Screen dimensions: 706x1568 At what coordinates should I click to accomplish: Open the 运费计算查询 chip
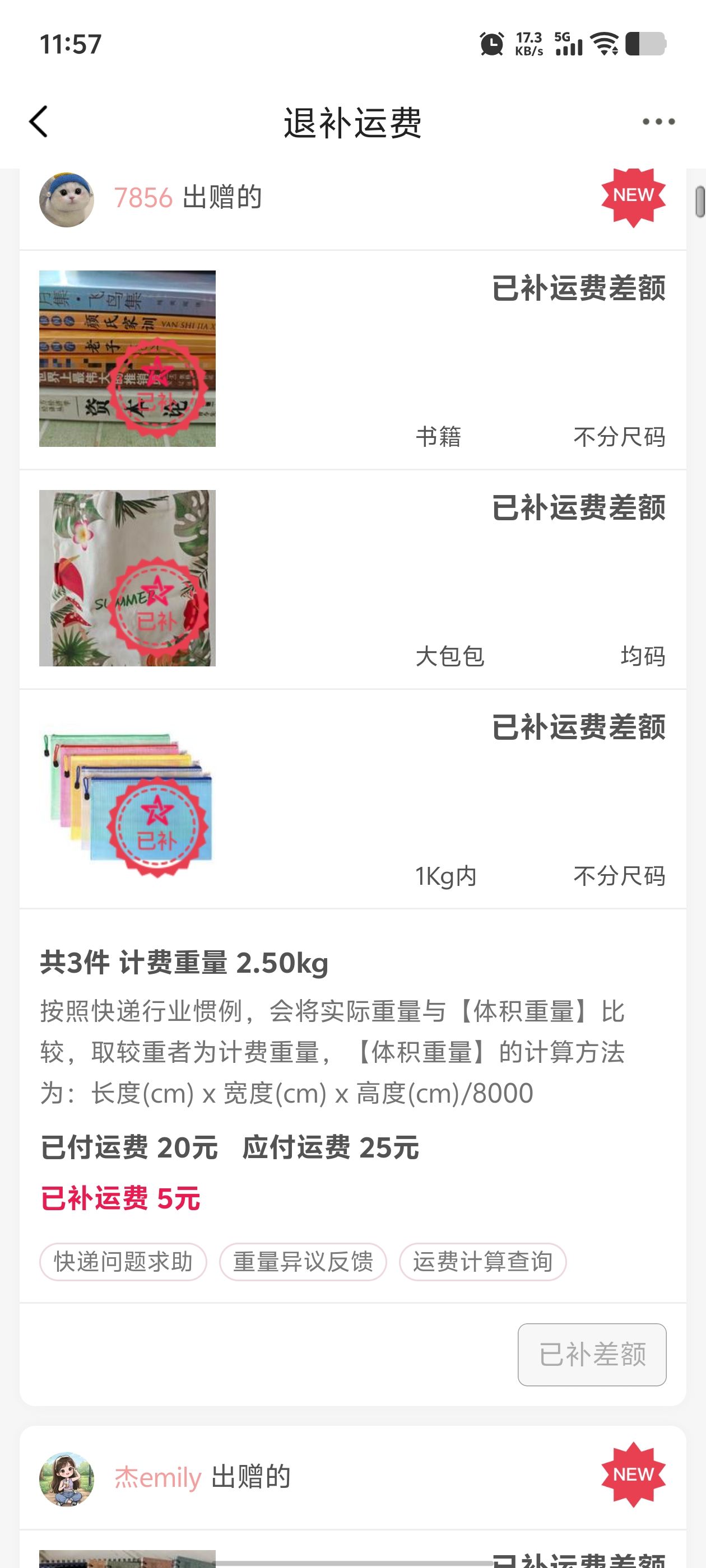coord(482,1262)
